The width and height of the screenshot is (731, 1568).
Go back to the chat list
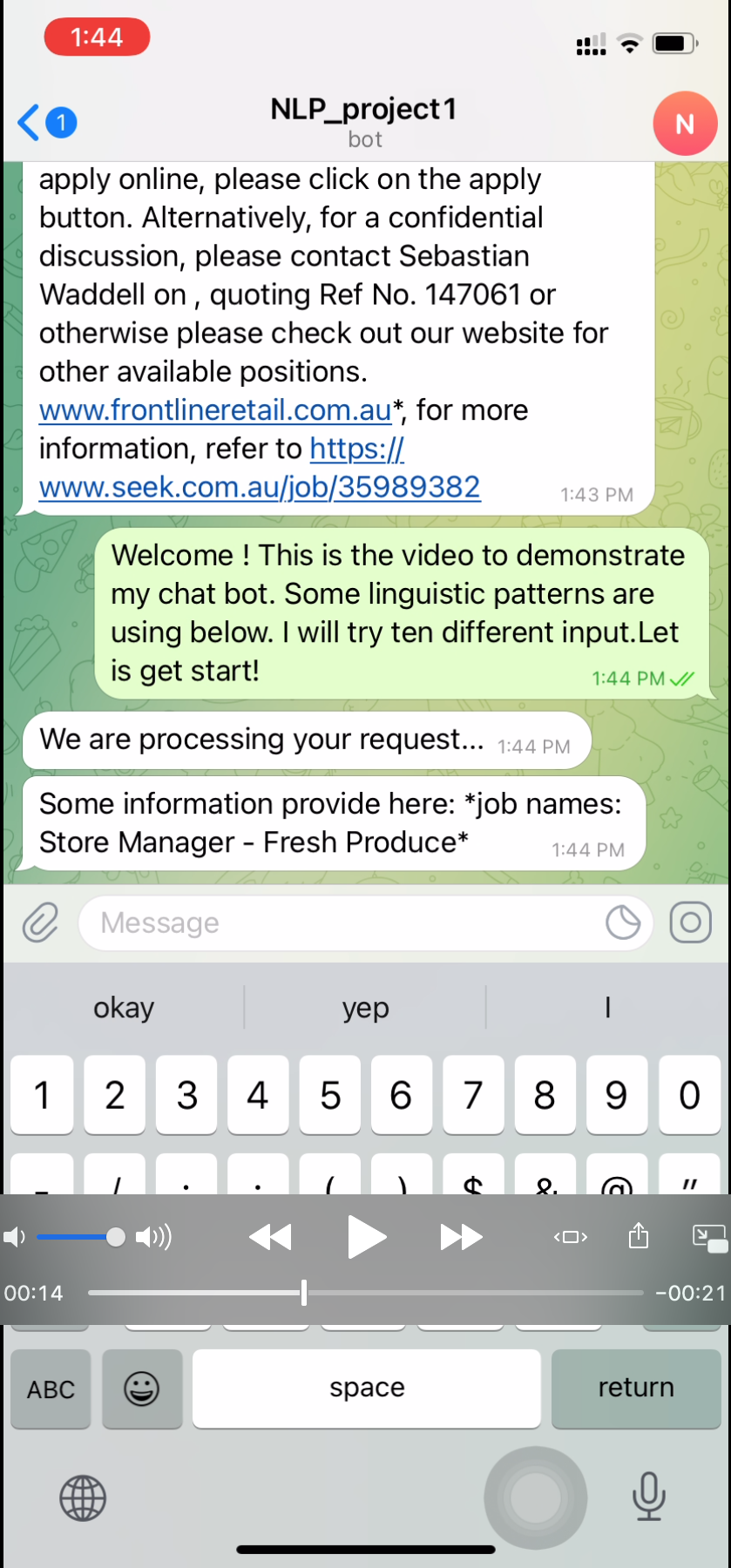point(30,123)
